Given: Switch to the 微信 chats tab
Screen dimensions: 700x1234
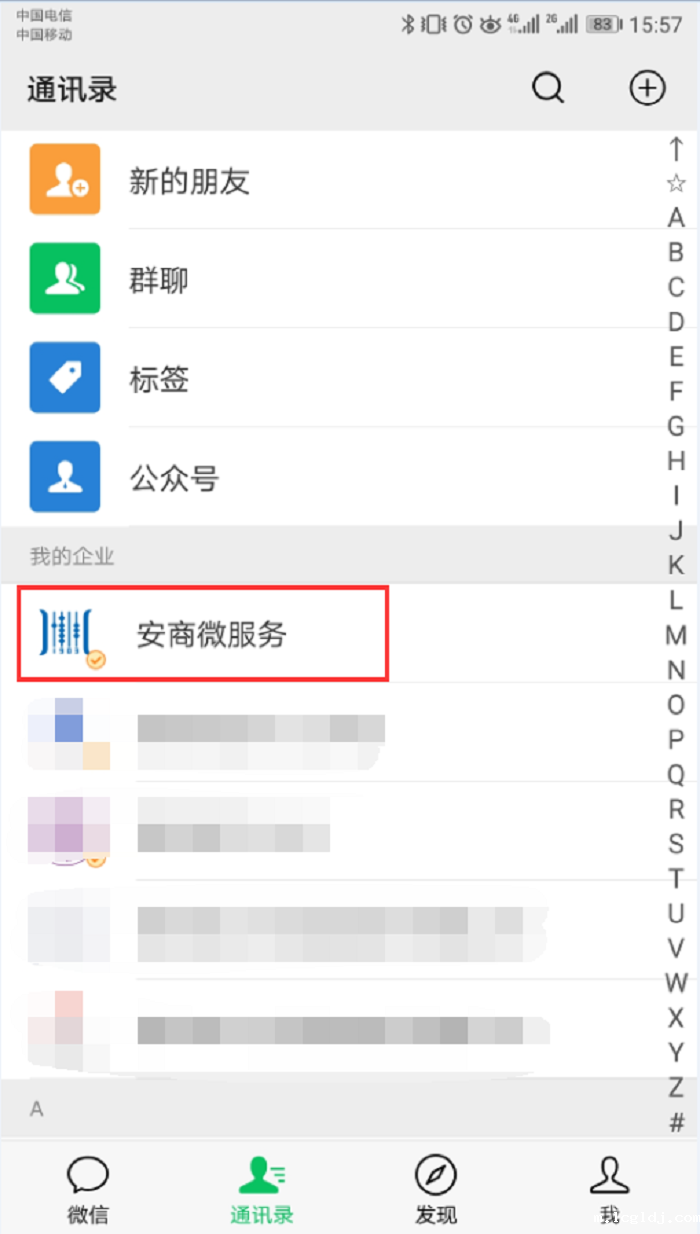Looking at the screenshot, I should (88, 1190).
